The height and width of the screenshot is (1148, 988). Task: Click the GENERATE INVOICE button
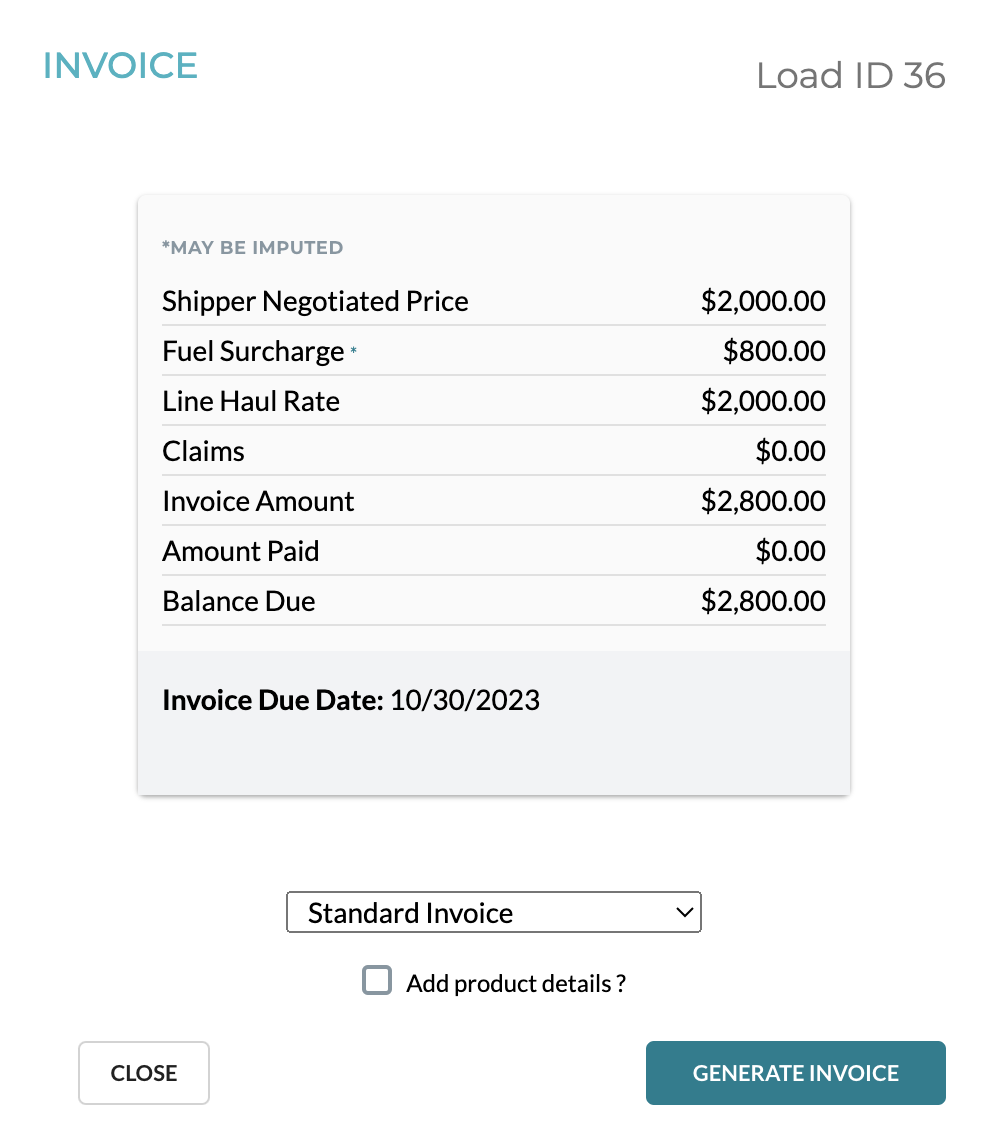795,1072
